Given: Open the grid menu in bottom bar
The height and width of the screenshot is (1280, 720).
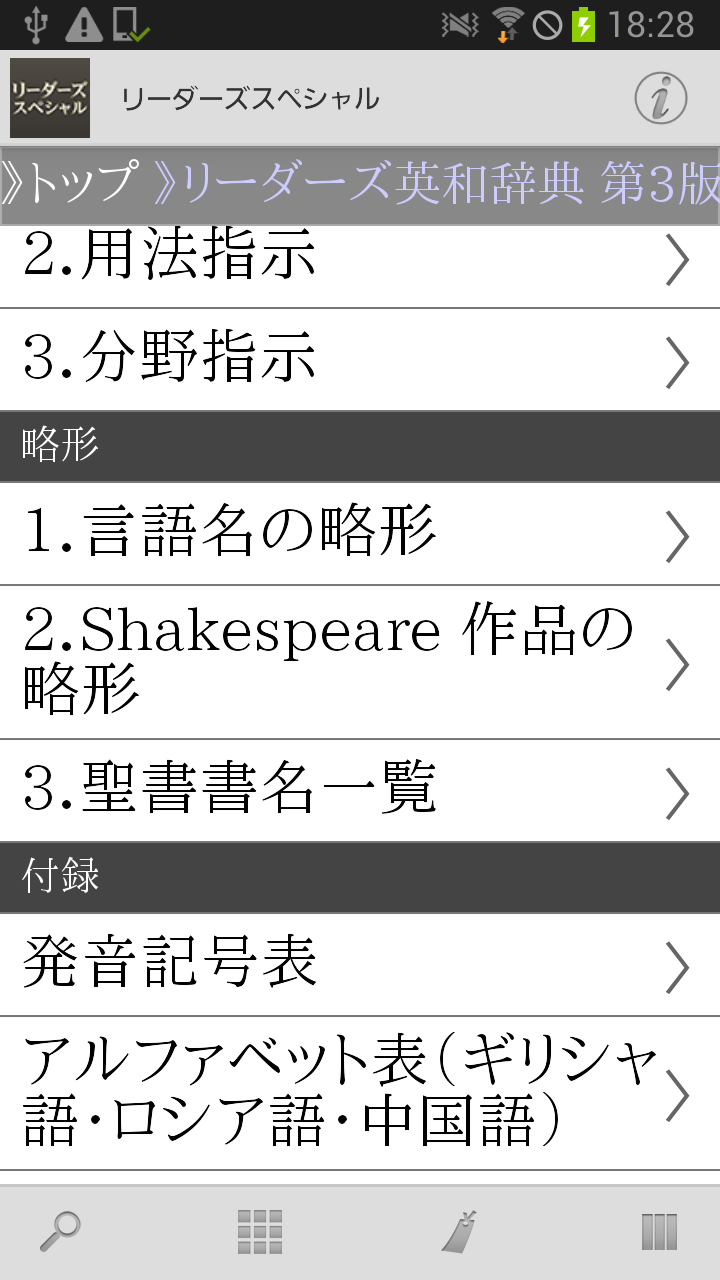Looking at the screenshot, I should click(x=260, y=1232).
